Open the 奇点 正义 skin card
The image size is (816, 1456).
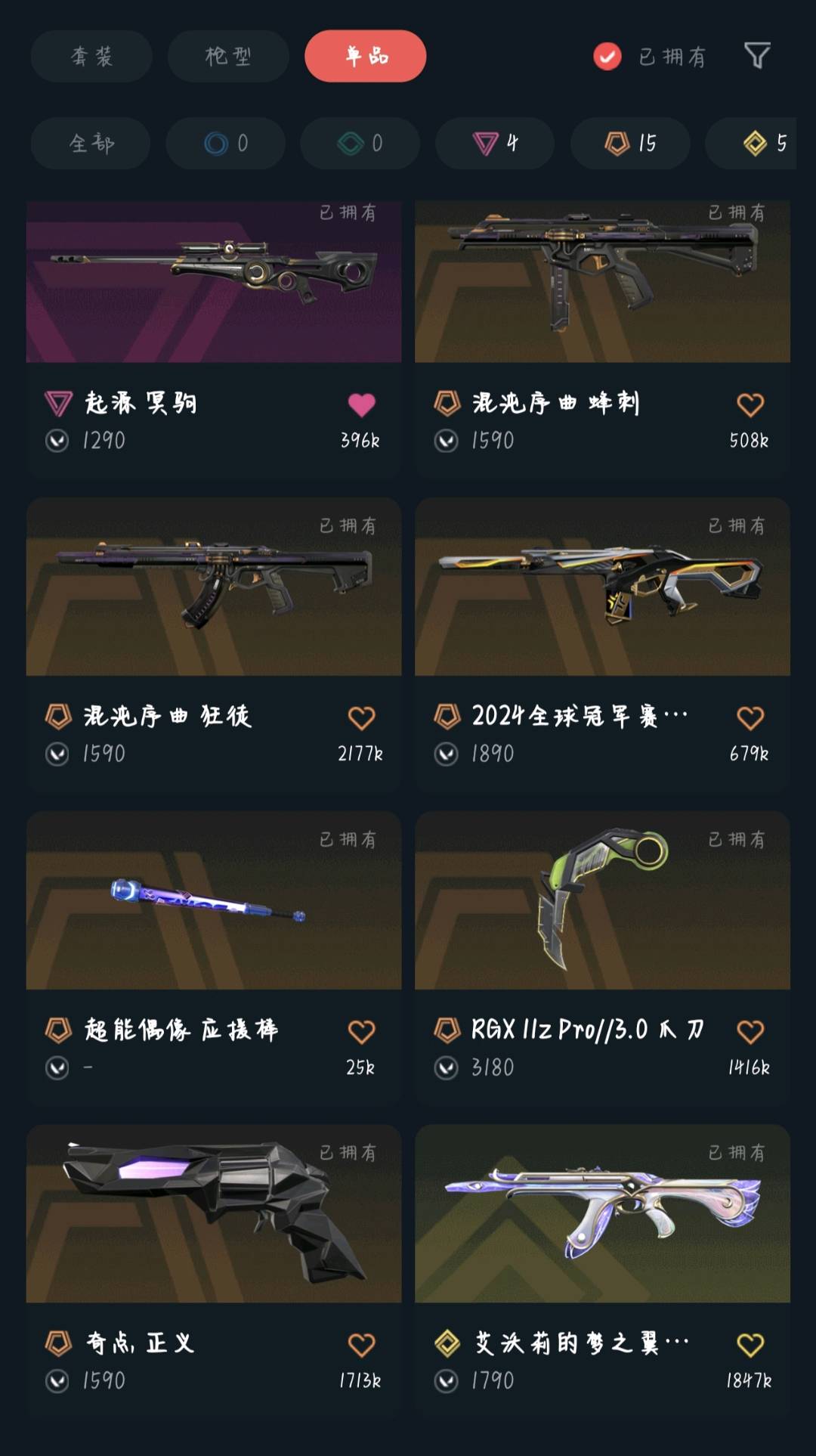tap(214, 1272)
